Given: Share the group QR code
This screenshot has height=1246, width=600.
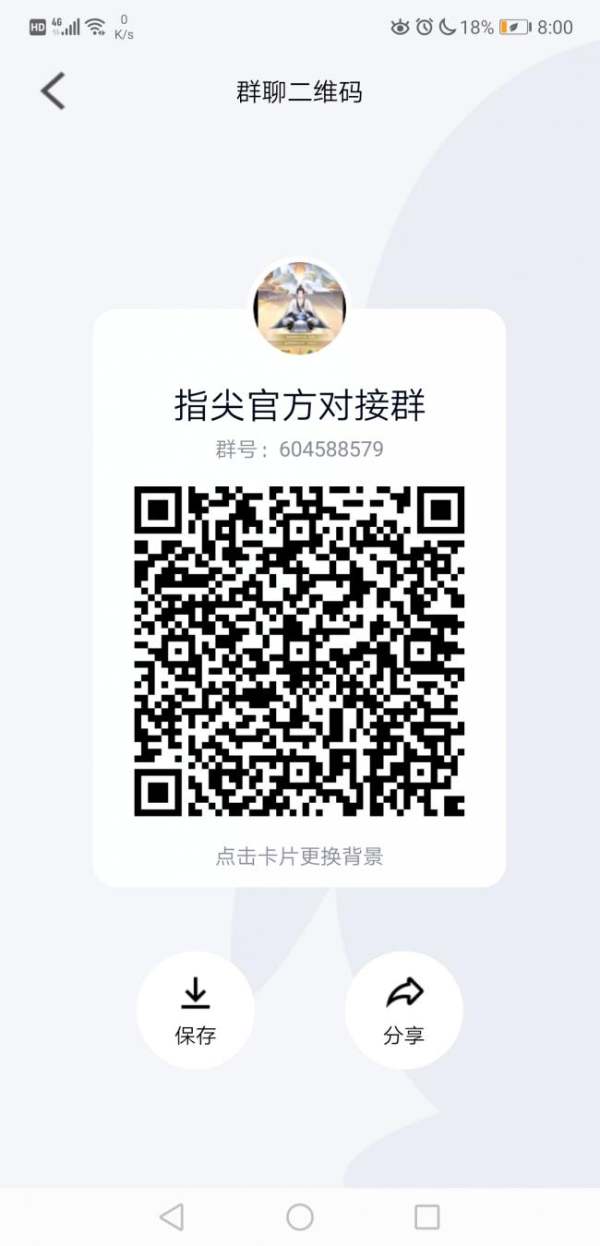Looking at the screenshot, I should coord(404,1010).
